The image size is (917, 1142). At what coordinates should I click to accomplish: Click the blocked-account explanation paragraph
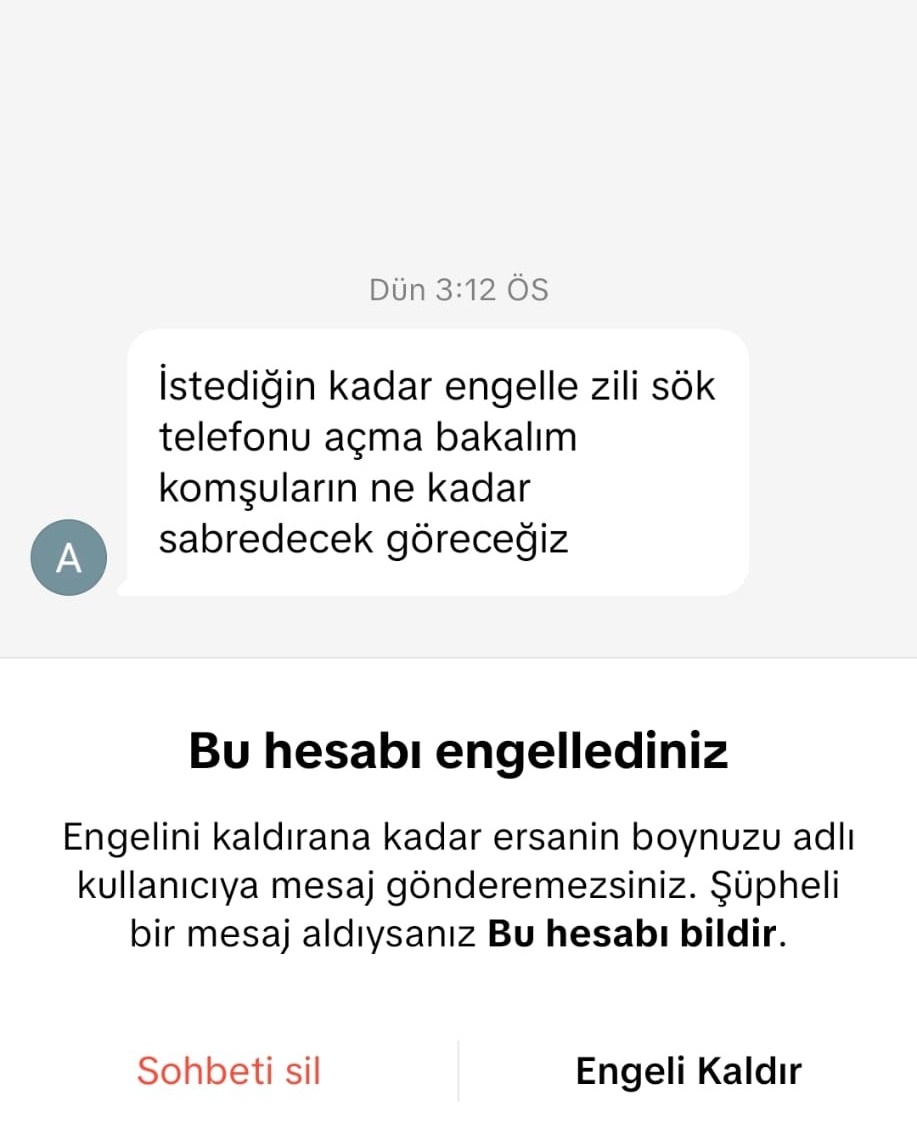(458, 884)
